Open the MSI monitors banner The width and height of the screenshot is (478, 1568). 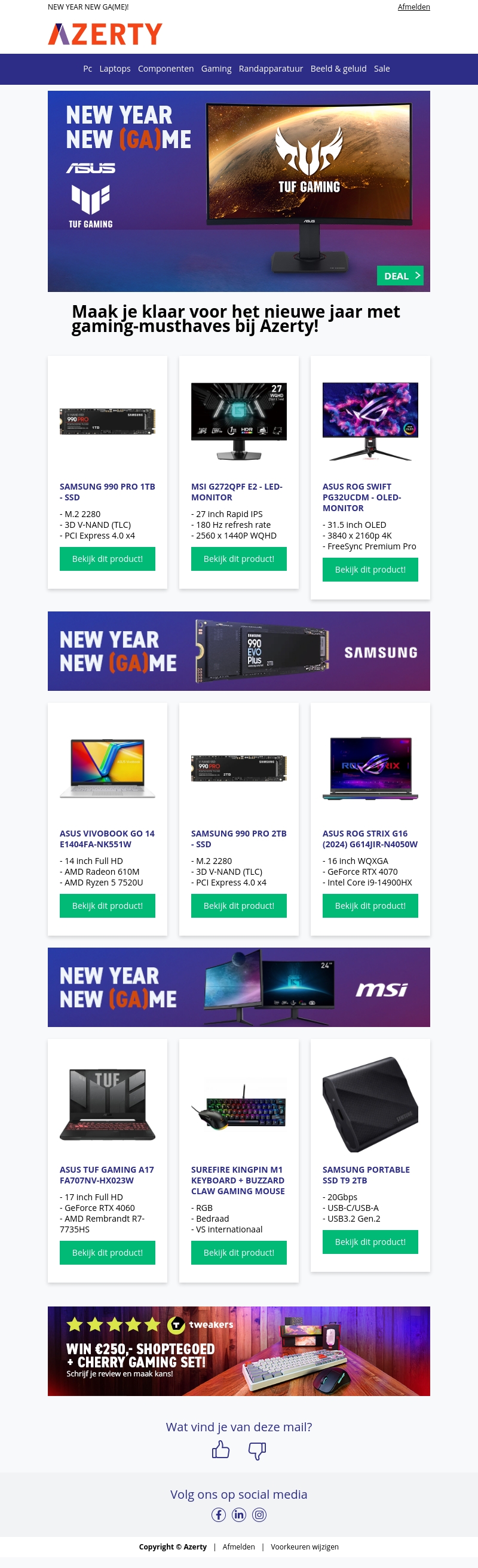click(238, 986)
